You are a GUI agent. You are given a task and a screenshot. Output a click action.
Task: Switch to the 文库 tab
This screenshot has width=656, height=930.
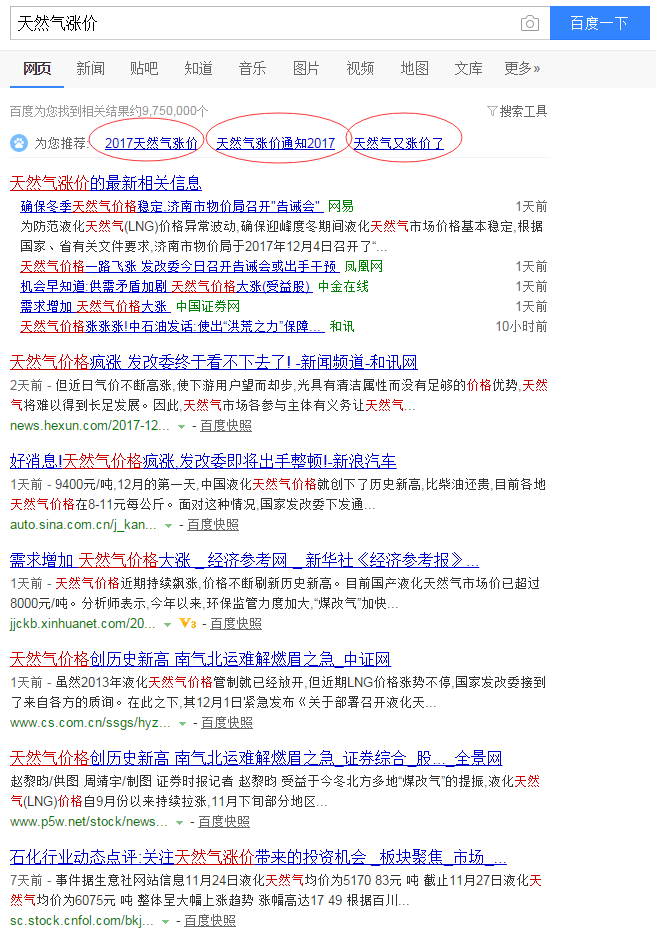(x=468, y=68)
